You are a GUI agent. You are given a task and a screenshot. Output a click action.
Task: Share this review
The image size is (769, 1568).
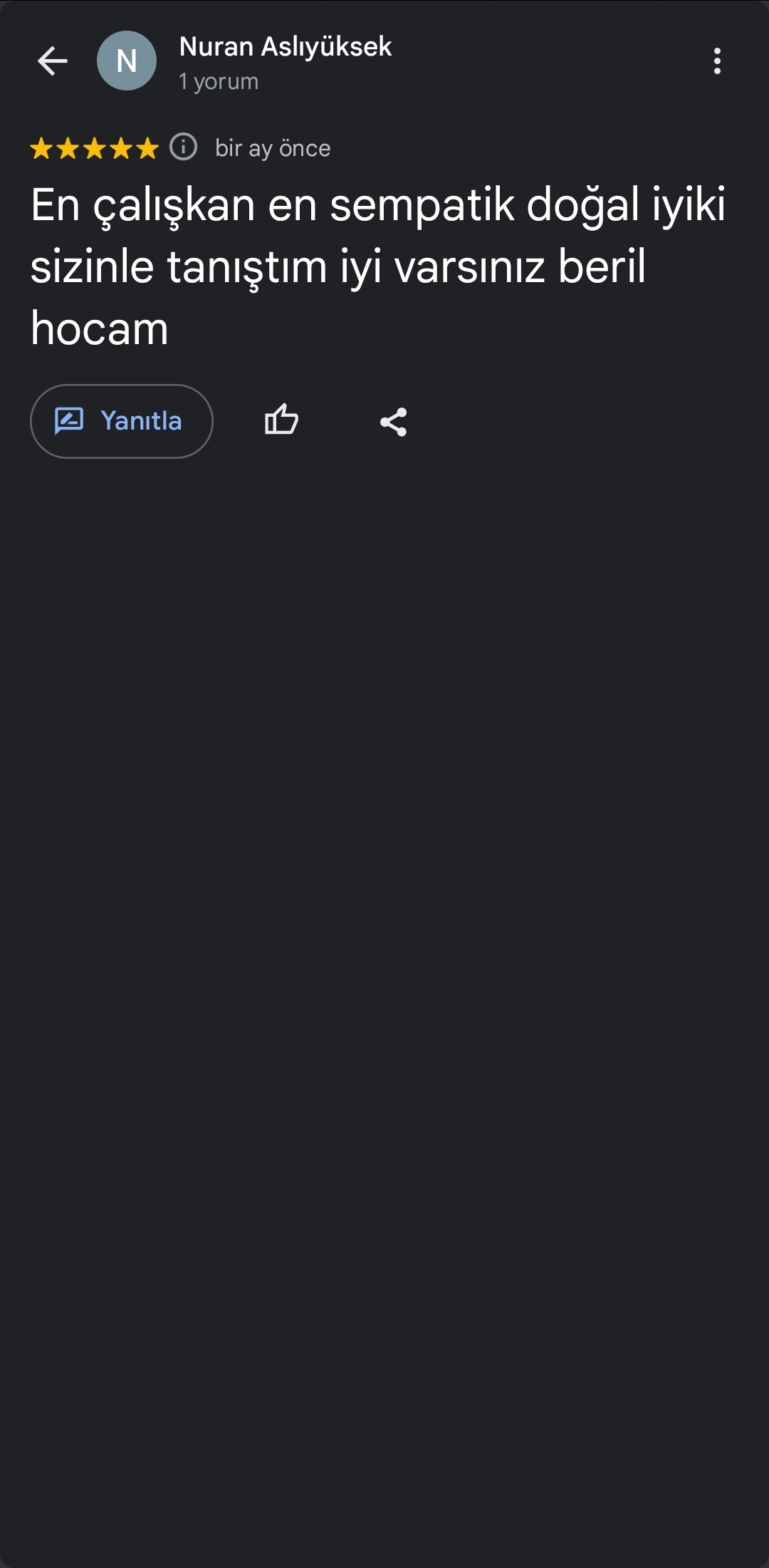click(x=393, y=422)
